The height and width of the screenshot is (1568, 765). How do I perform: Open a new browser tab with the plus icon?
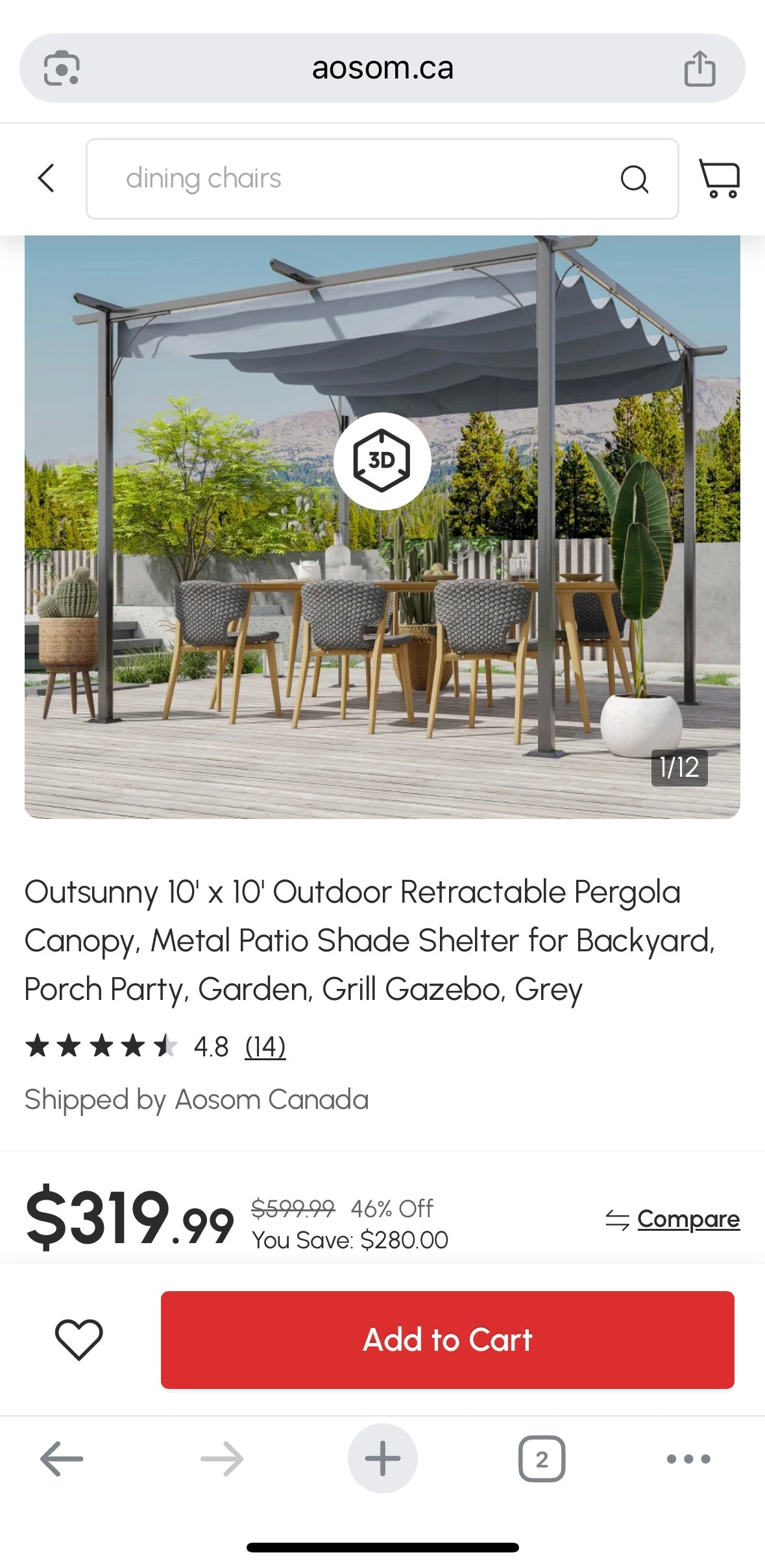[382, 1459]
